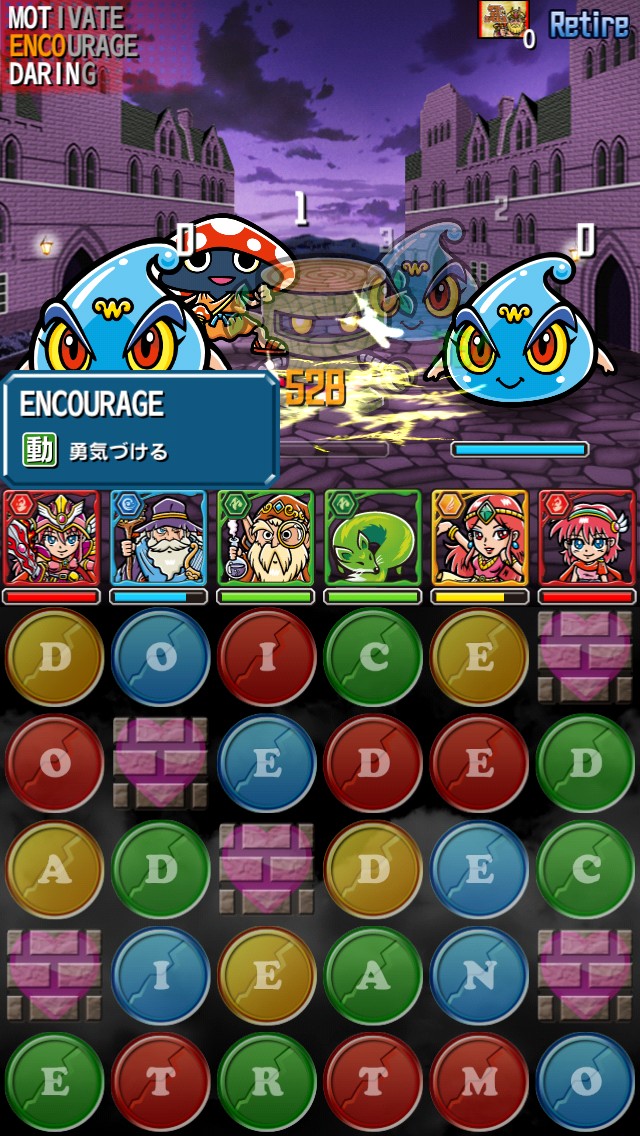
Task: Select the blue-hat wizard portrait
Action: pos(159,538)
